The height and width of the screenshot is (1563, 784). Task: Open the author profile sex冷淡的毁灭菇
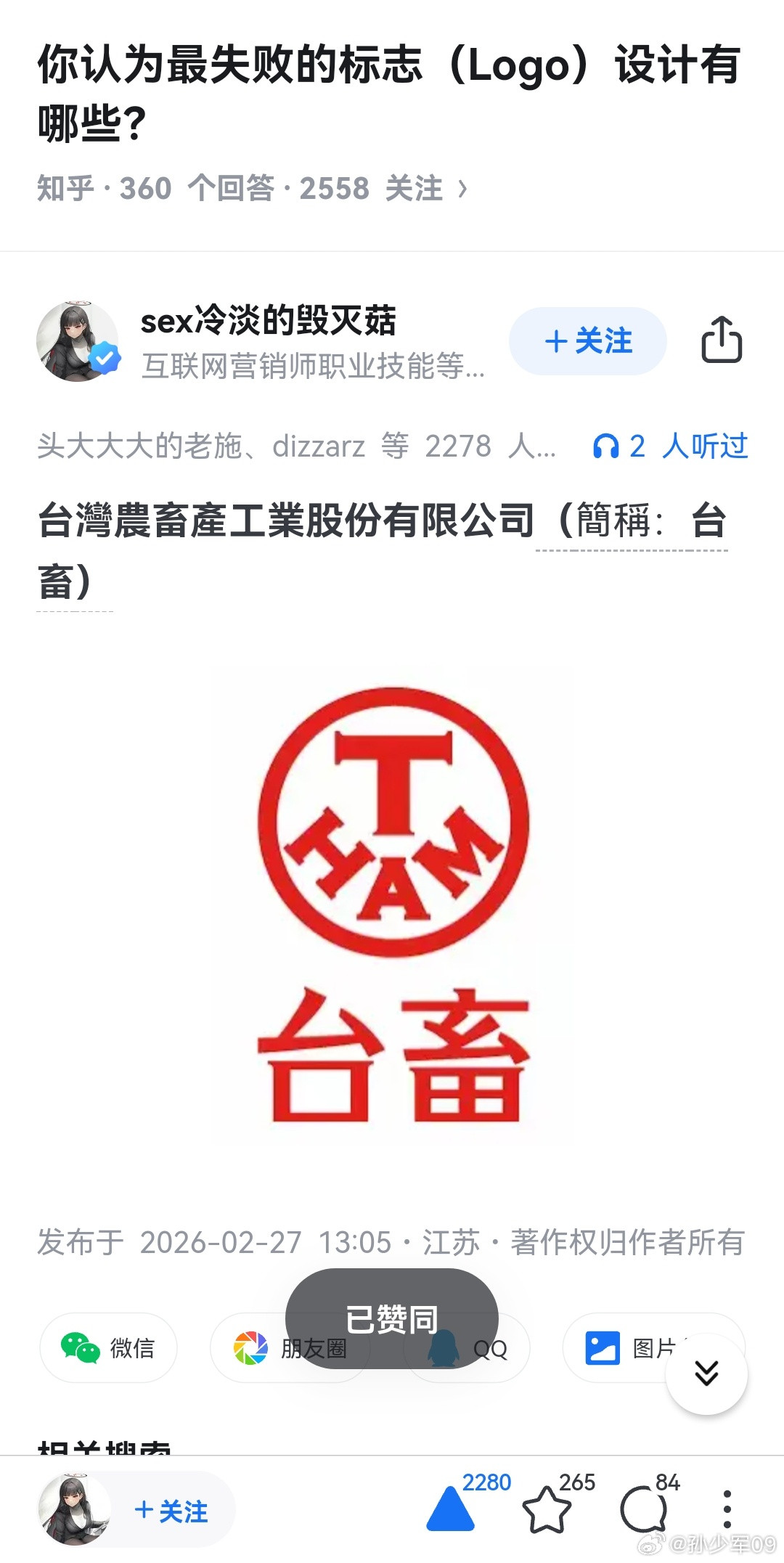tap(269, 322)
